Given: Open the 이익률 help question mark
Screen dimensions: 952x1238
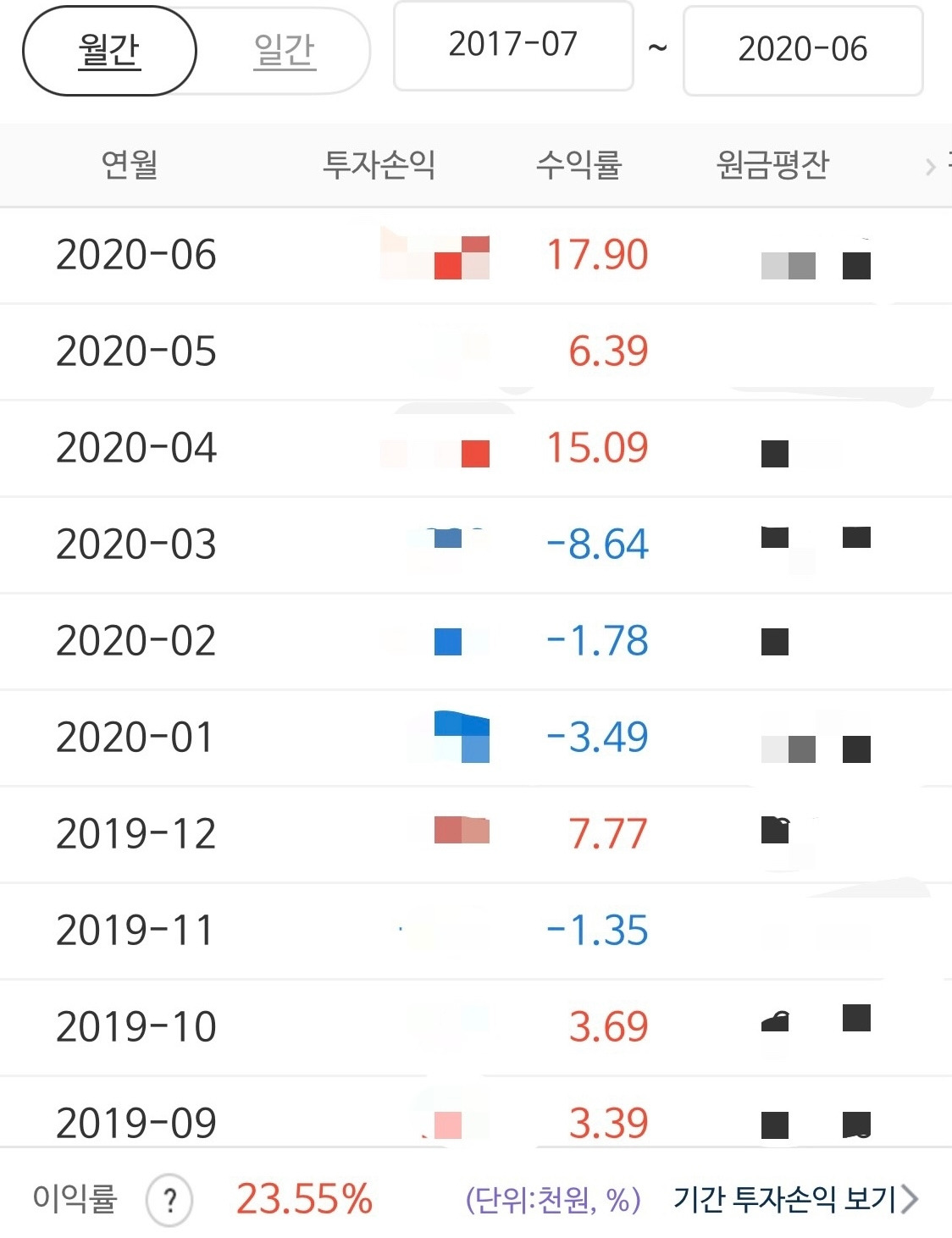Looking at the screenshot, I should (x=170, y=1199).
